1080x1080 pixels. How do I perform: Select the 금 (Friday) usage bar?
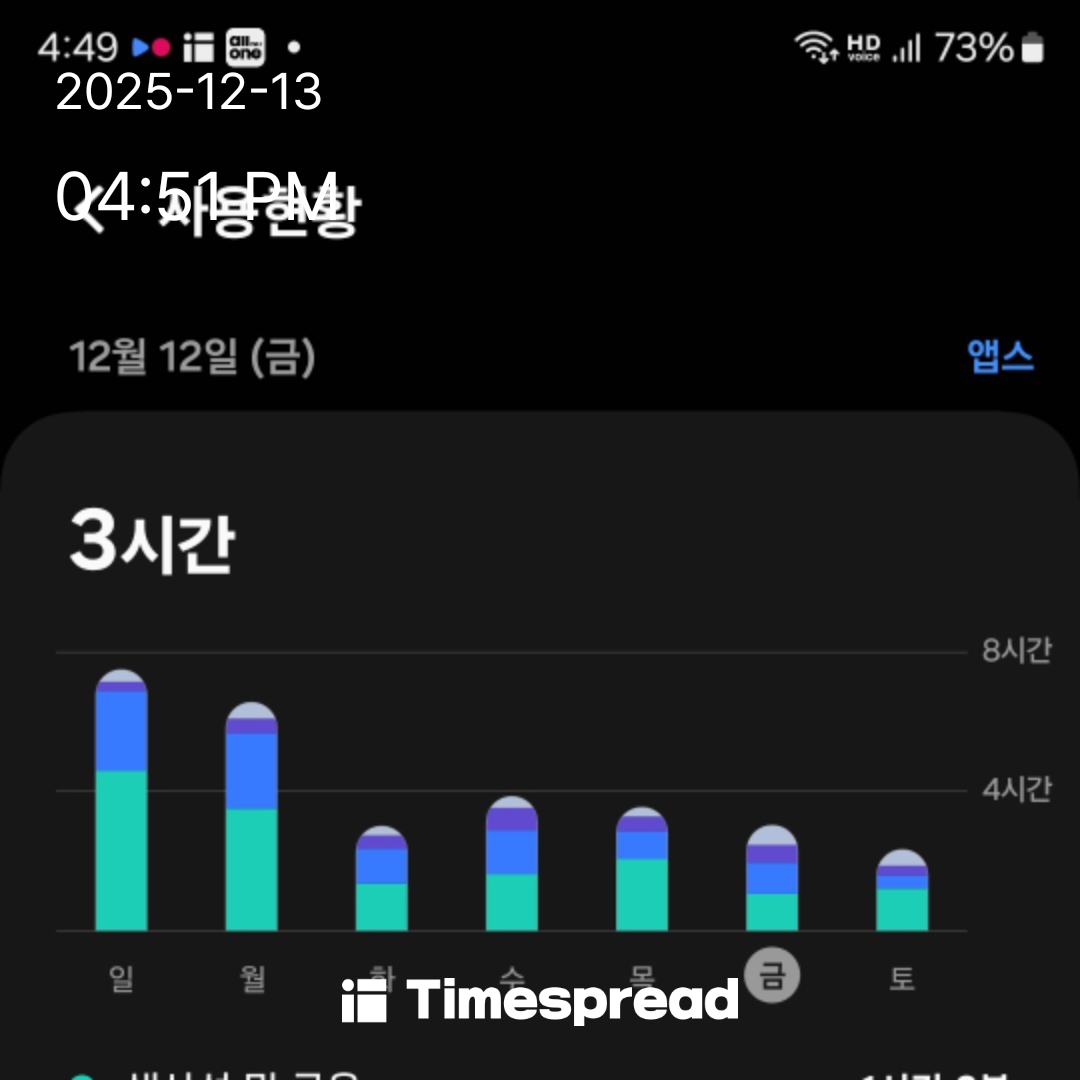(771, 880)
